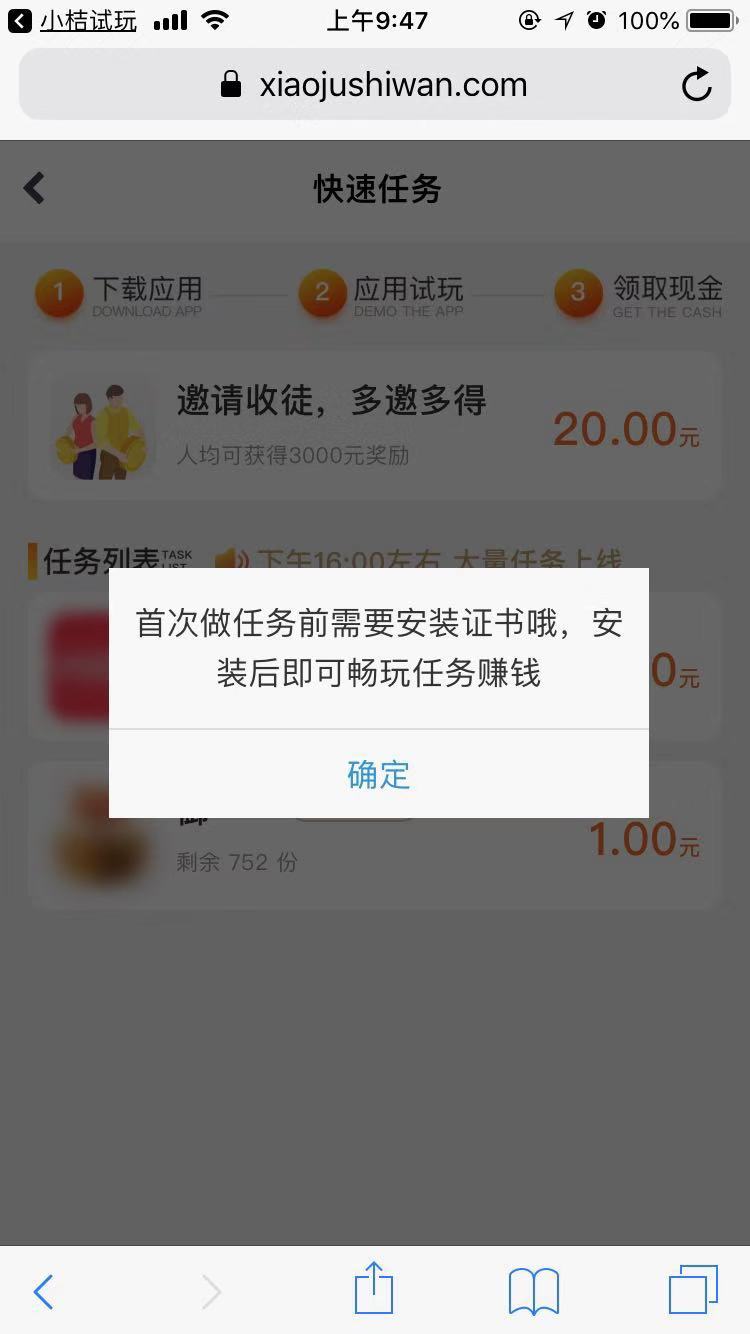Tap the Safari share icon
The height and width of the screenshot is (1334, 750).
click(x=373, y=1290)
